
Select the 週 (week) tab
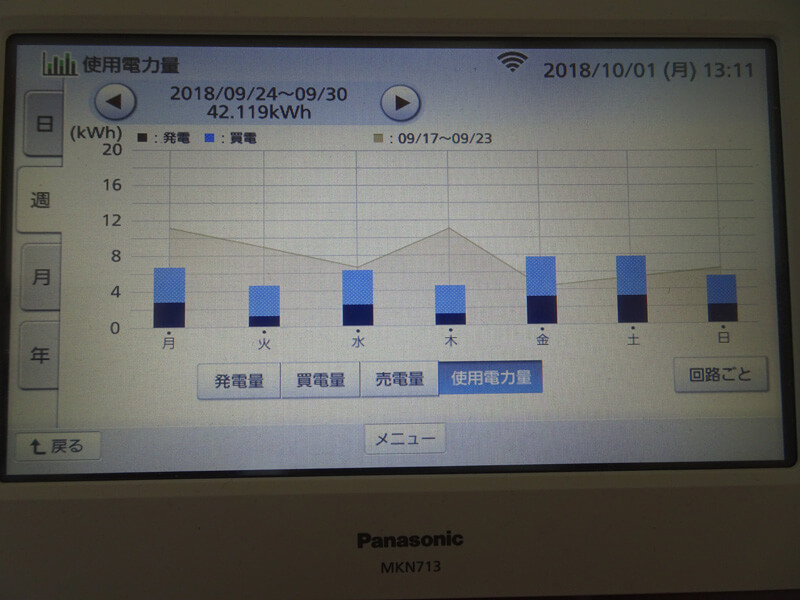(40, 199)
